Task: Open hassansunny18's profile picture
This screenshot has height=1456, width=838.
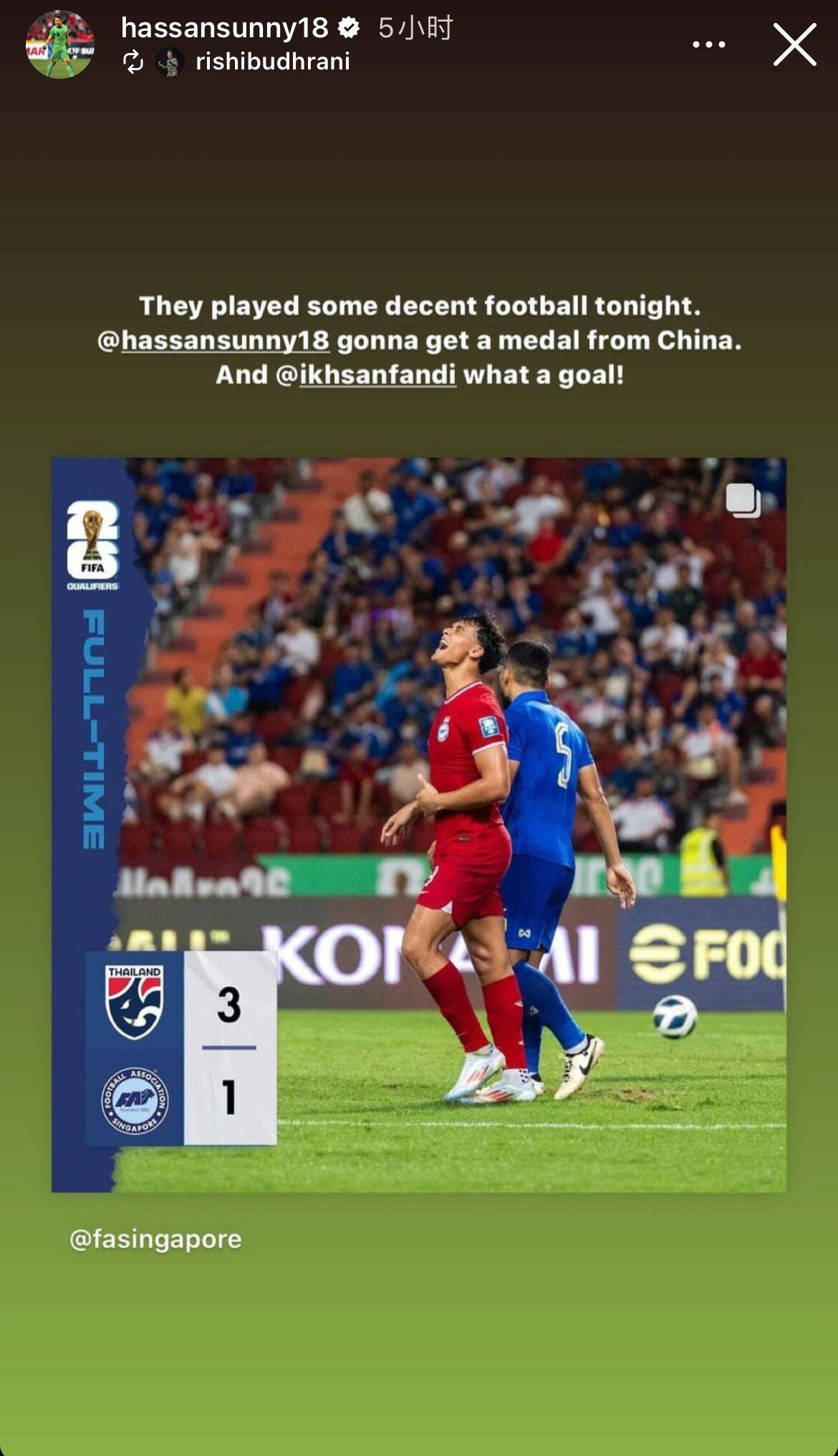Action: 60,44
